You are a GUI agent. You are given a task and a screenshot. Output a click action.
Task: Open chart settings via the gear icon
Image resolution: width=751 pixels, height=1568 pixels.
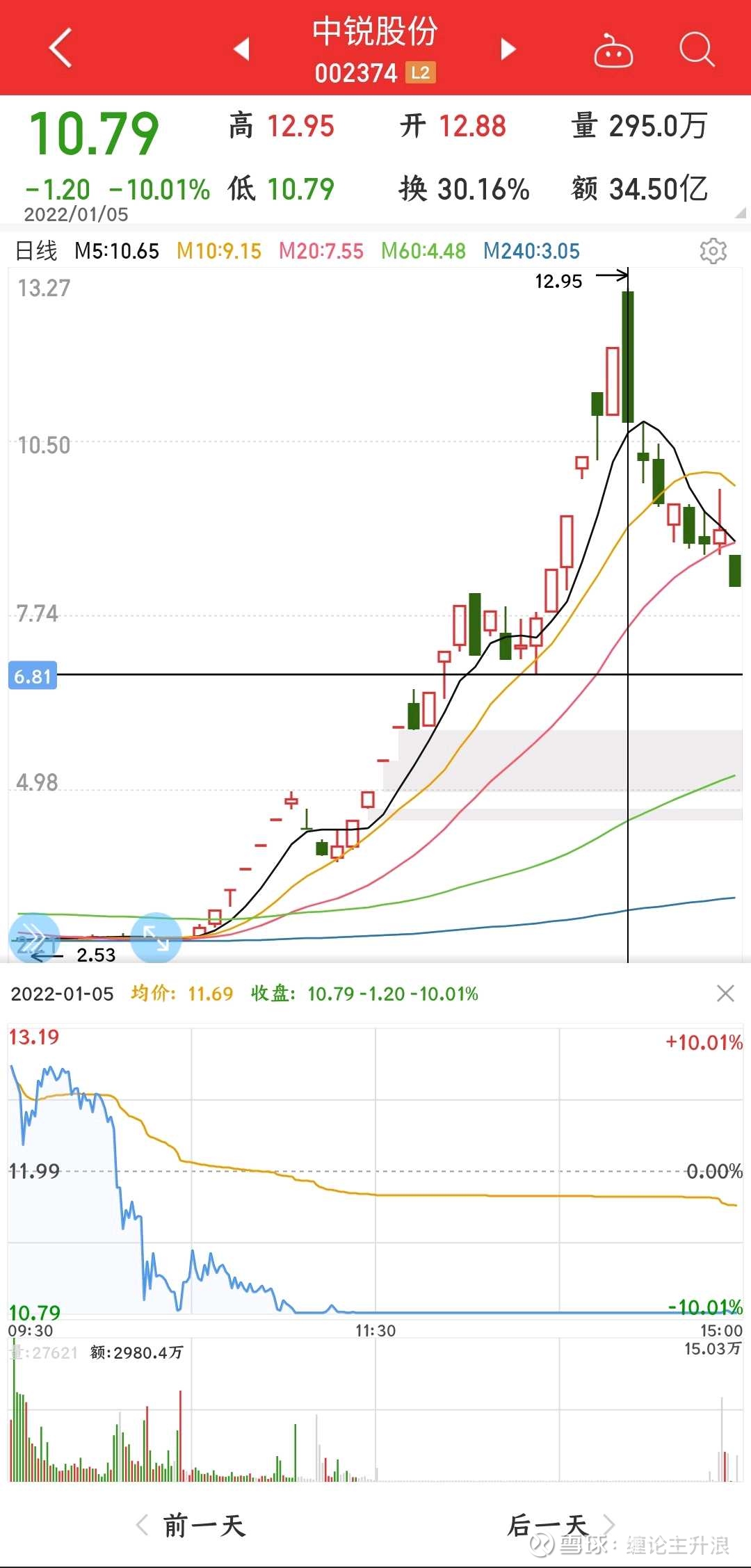[713, 252]
